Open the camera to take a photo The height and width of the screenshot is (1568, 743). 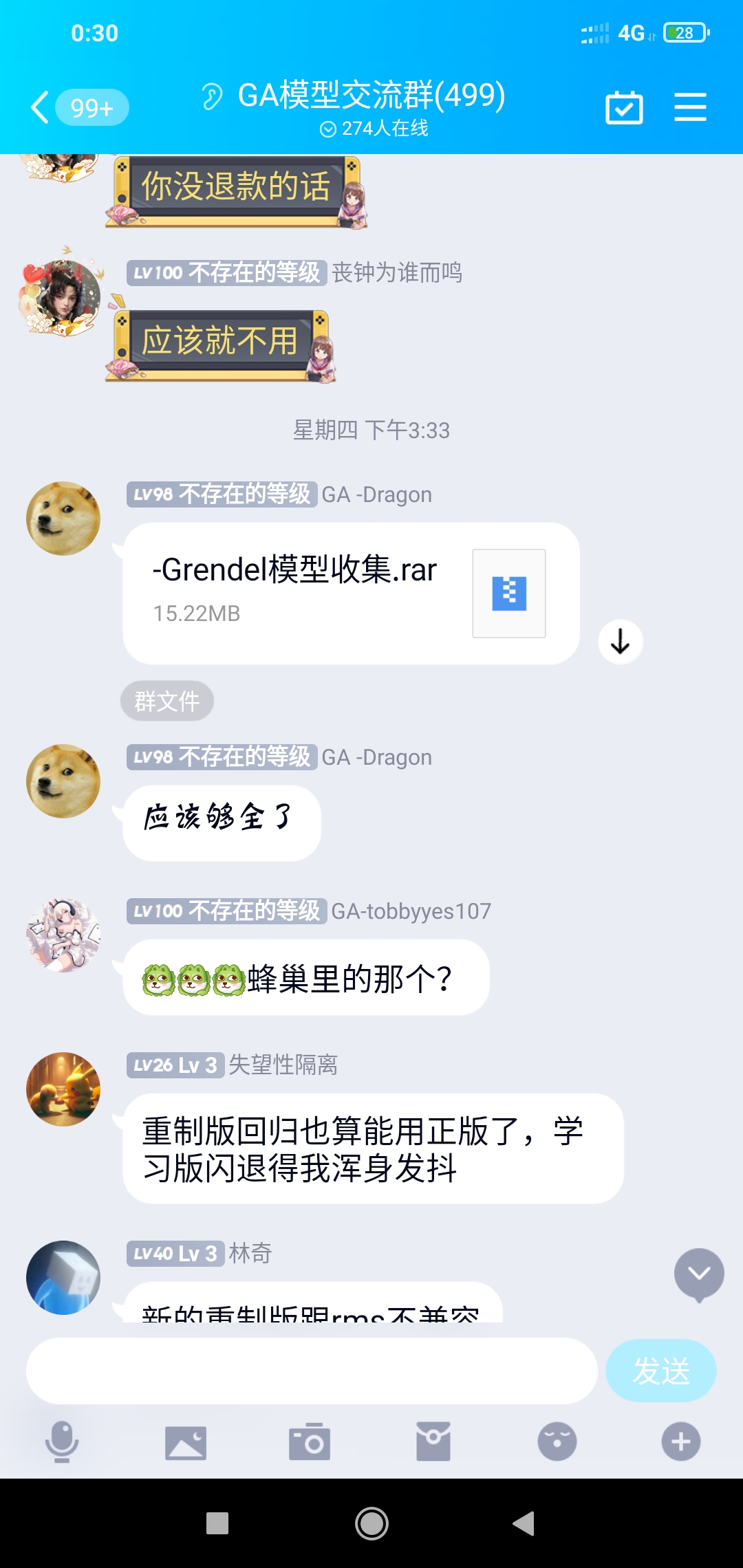point(310,1441)
